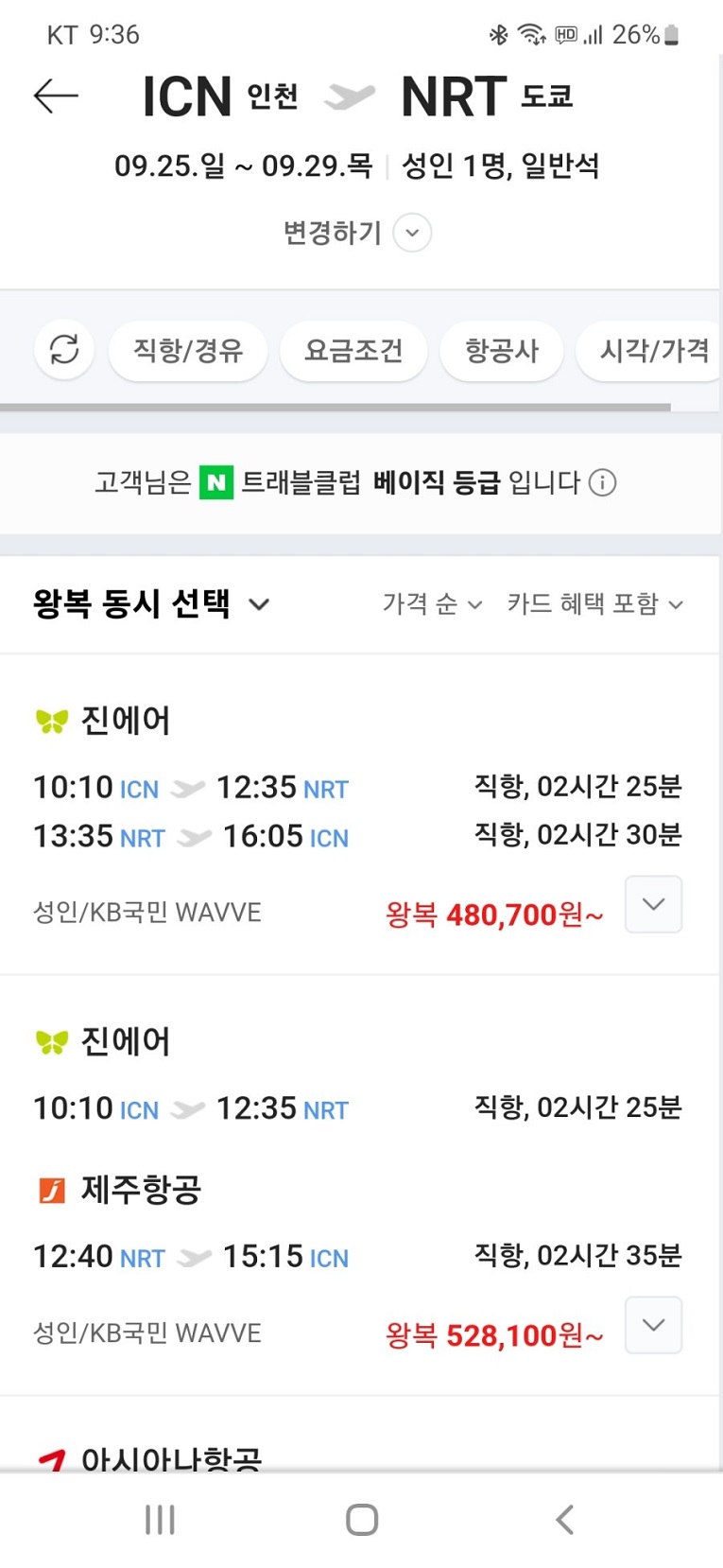The height and width of the screenshot is (1568, 723).
Task: Open the 시각/가격 filter chip
Action: [653, 351]
